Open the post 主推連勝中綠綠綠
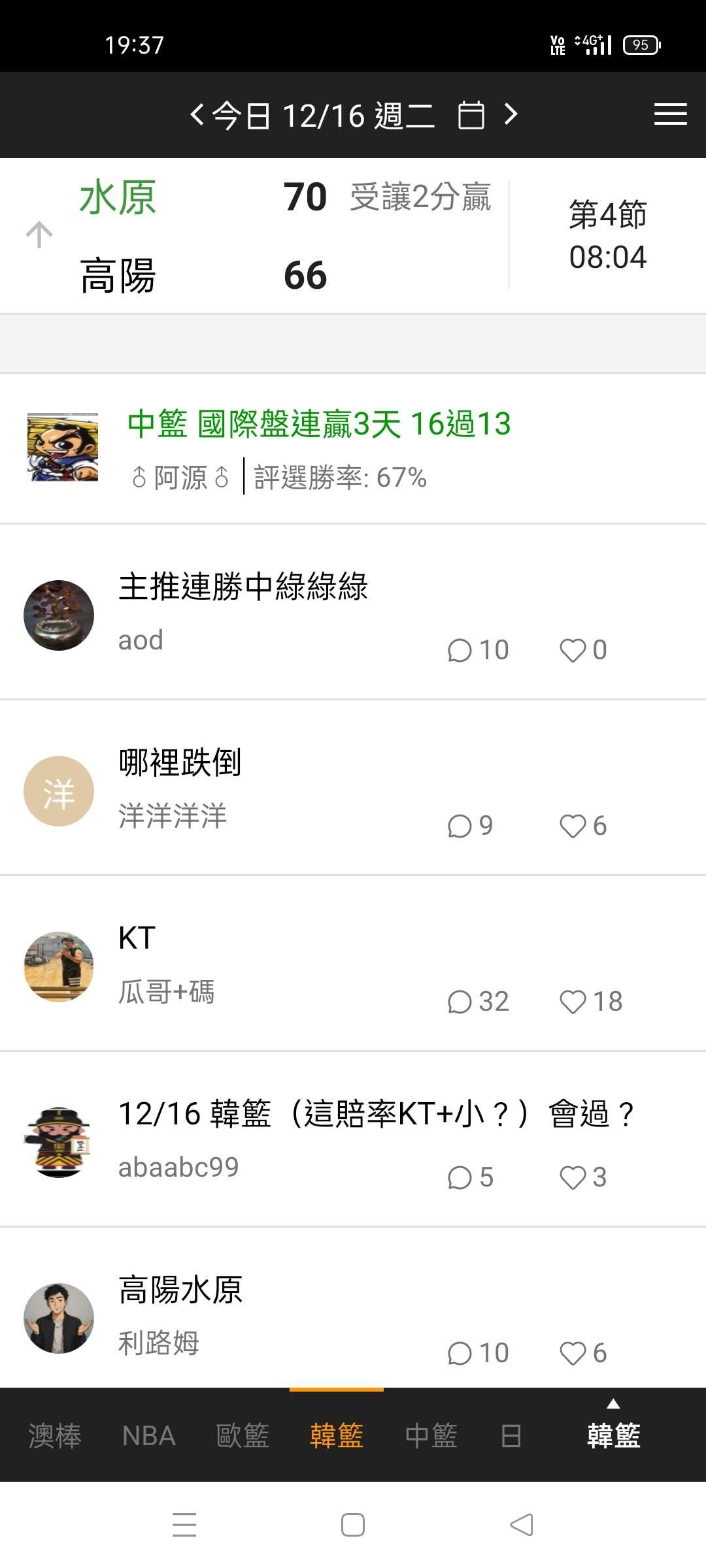This screenshot has width=706, height=1568. pyautogui.click(x=243, y=586)
